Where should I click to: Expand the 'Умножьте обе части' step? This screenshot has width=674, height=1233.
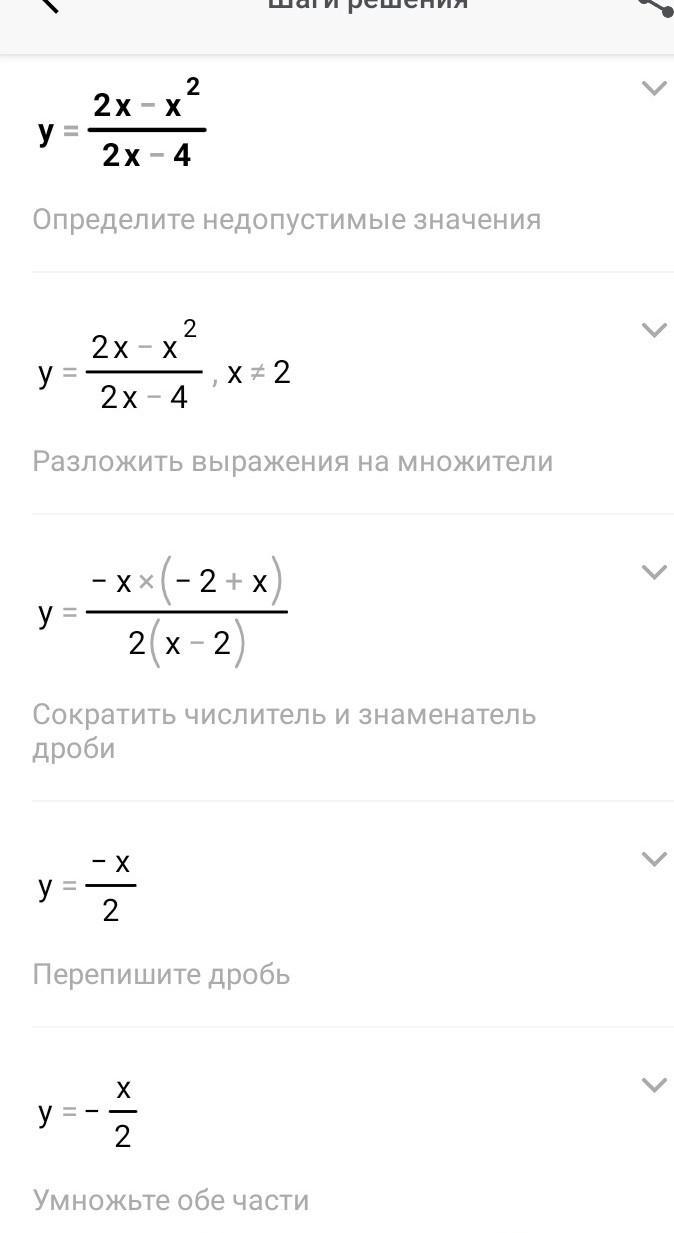(653, 1085)
